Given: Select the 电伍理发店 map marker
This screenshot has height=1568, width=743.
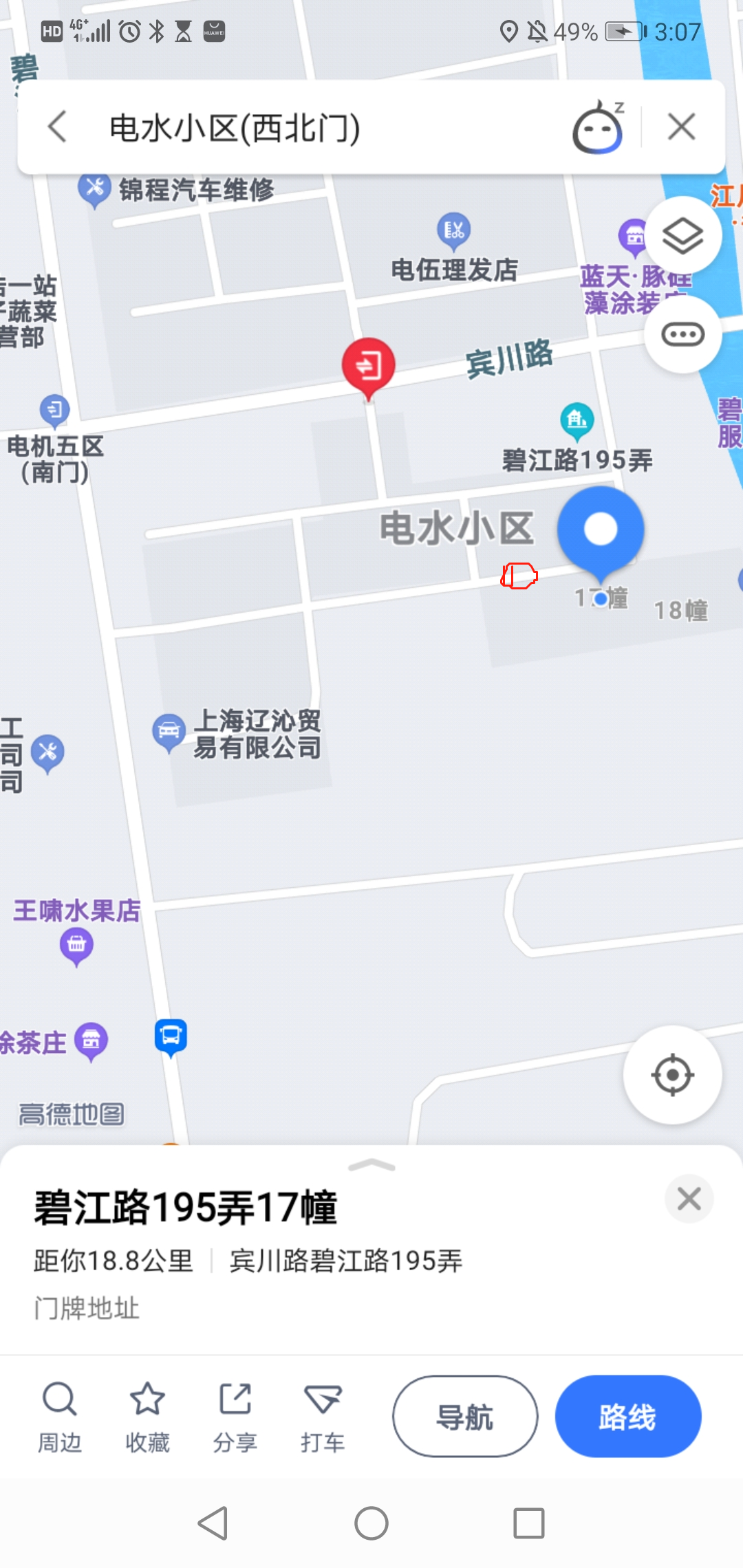Looking at the screenshot, I should pos(454,230).
